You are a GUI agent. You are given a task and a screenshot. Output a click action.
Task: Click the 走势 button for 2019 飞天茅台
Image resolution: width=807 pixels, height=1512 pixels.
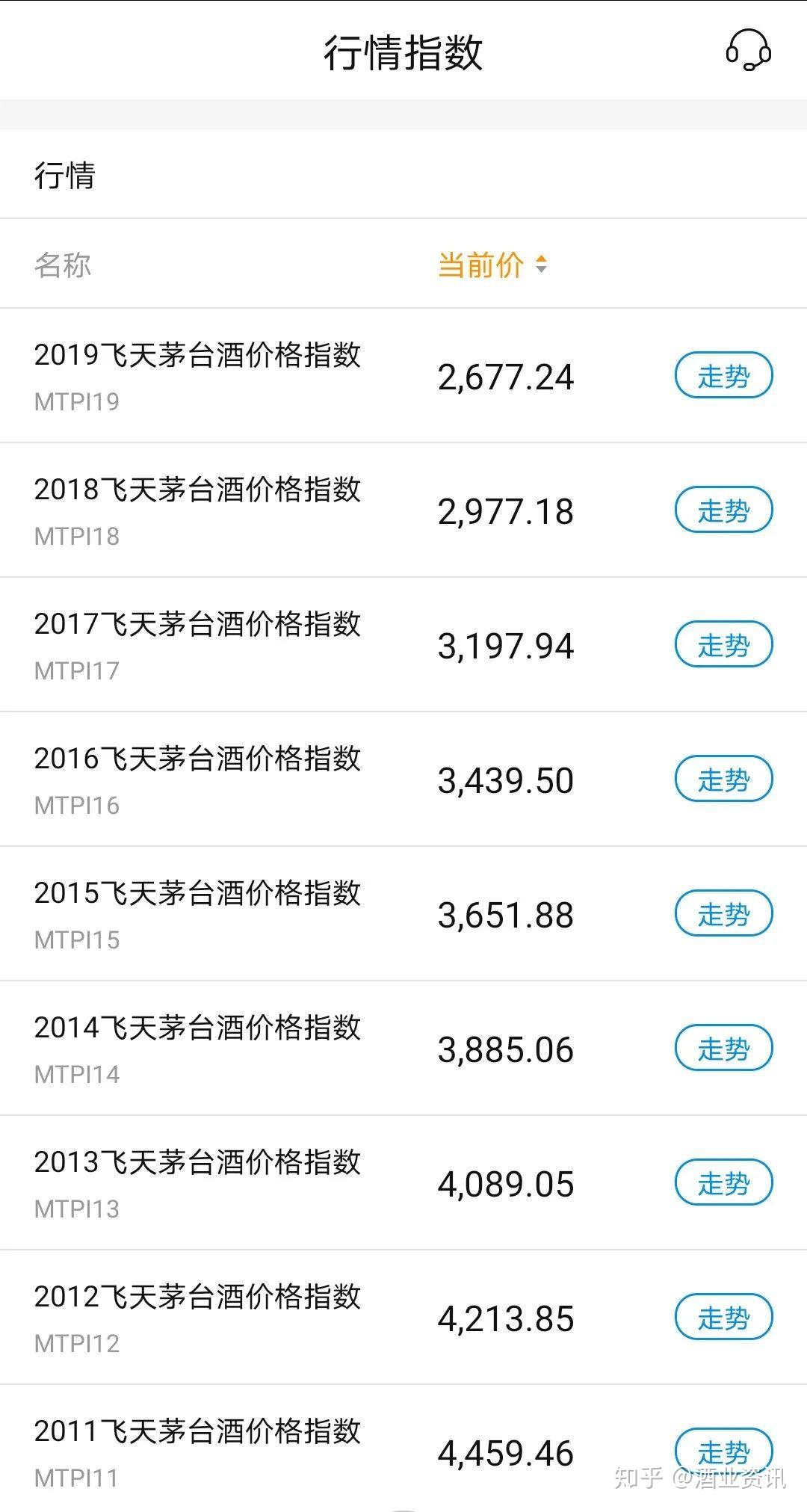722,374
